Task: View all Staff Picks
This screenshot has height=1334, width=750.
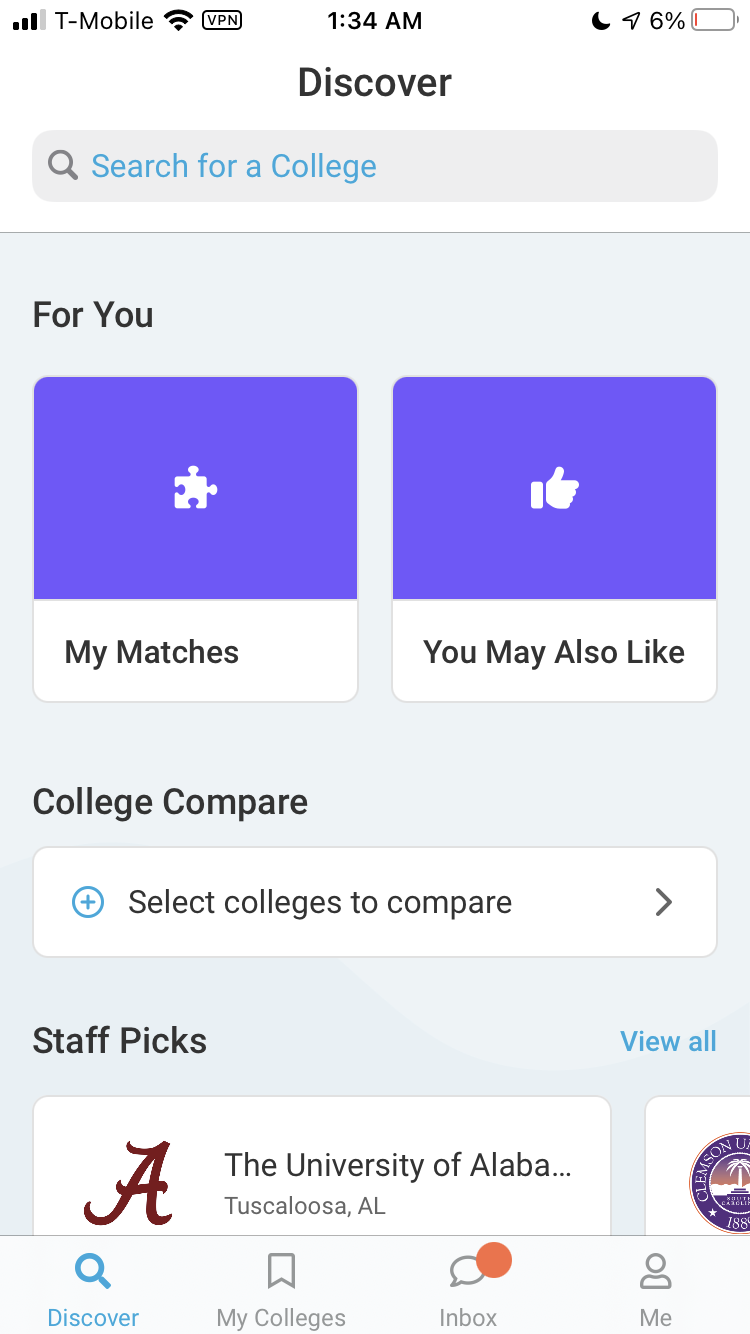Action: click(668, 1041)
